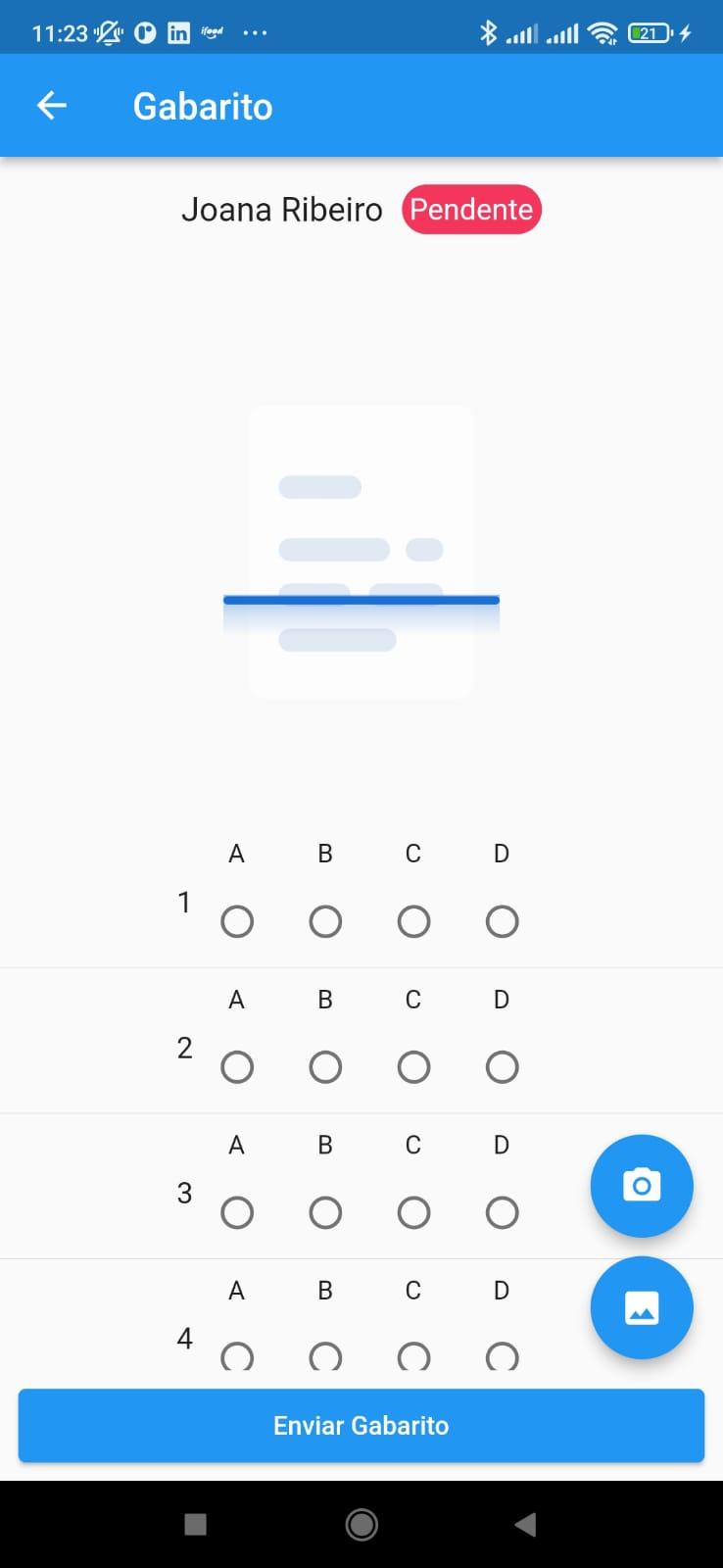The image size is (723, 1568).
Task: Choose option D for question 3
Action: (502, 1212)
